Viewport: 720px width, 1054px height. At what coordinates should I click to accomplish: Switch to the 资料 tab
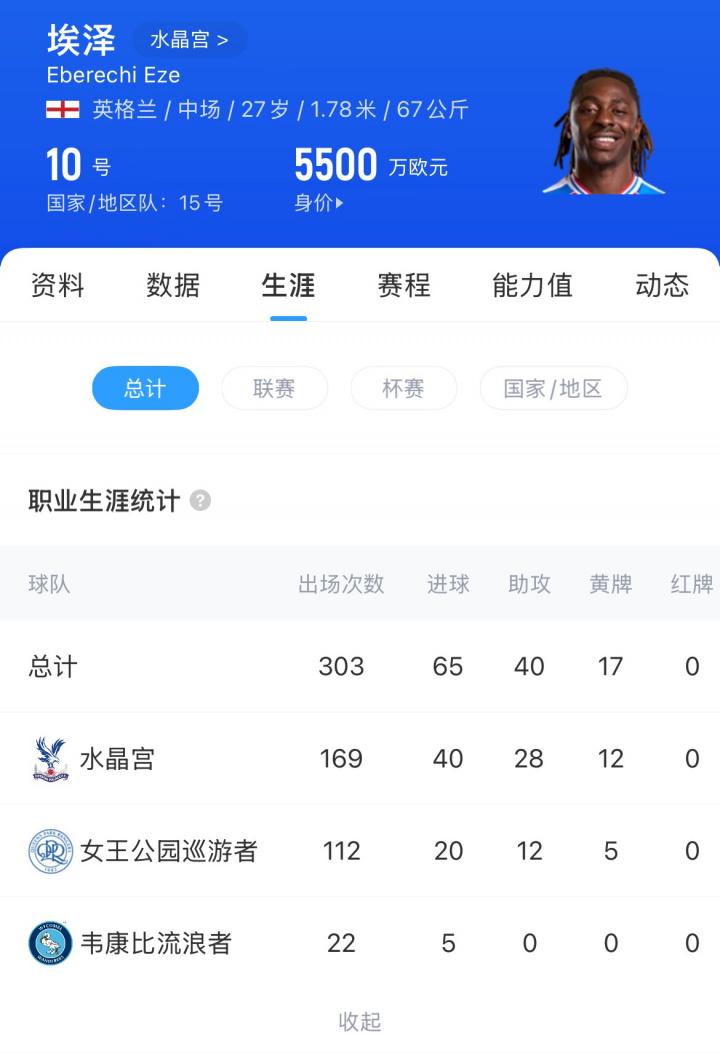[57, 286]
